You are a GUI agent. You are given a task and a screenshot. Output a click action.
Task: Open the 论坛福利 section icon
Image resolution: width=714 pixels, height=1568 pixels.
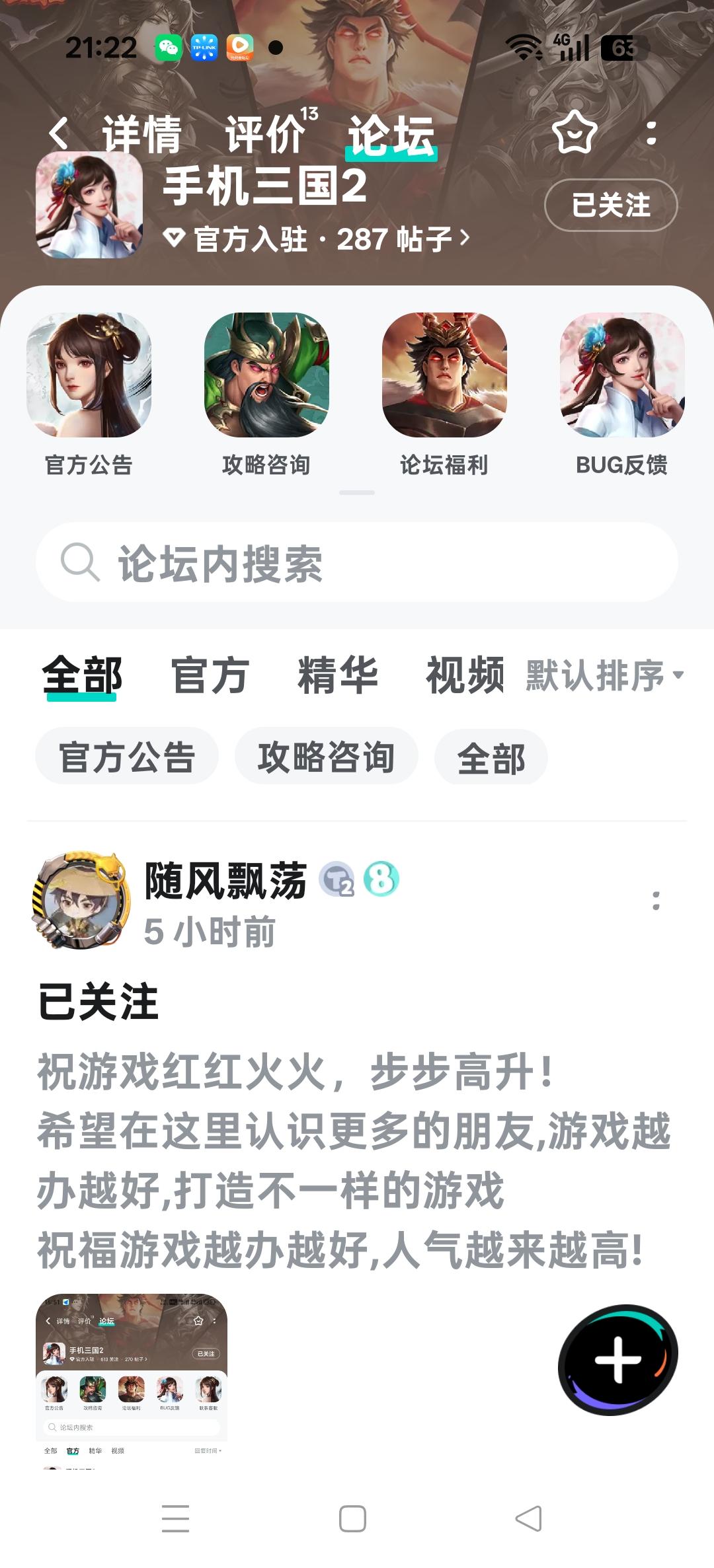(444, 379)
